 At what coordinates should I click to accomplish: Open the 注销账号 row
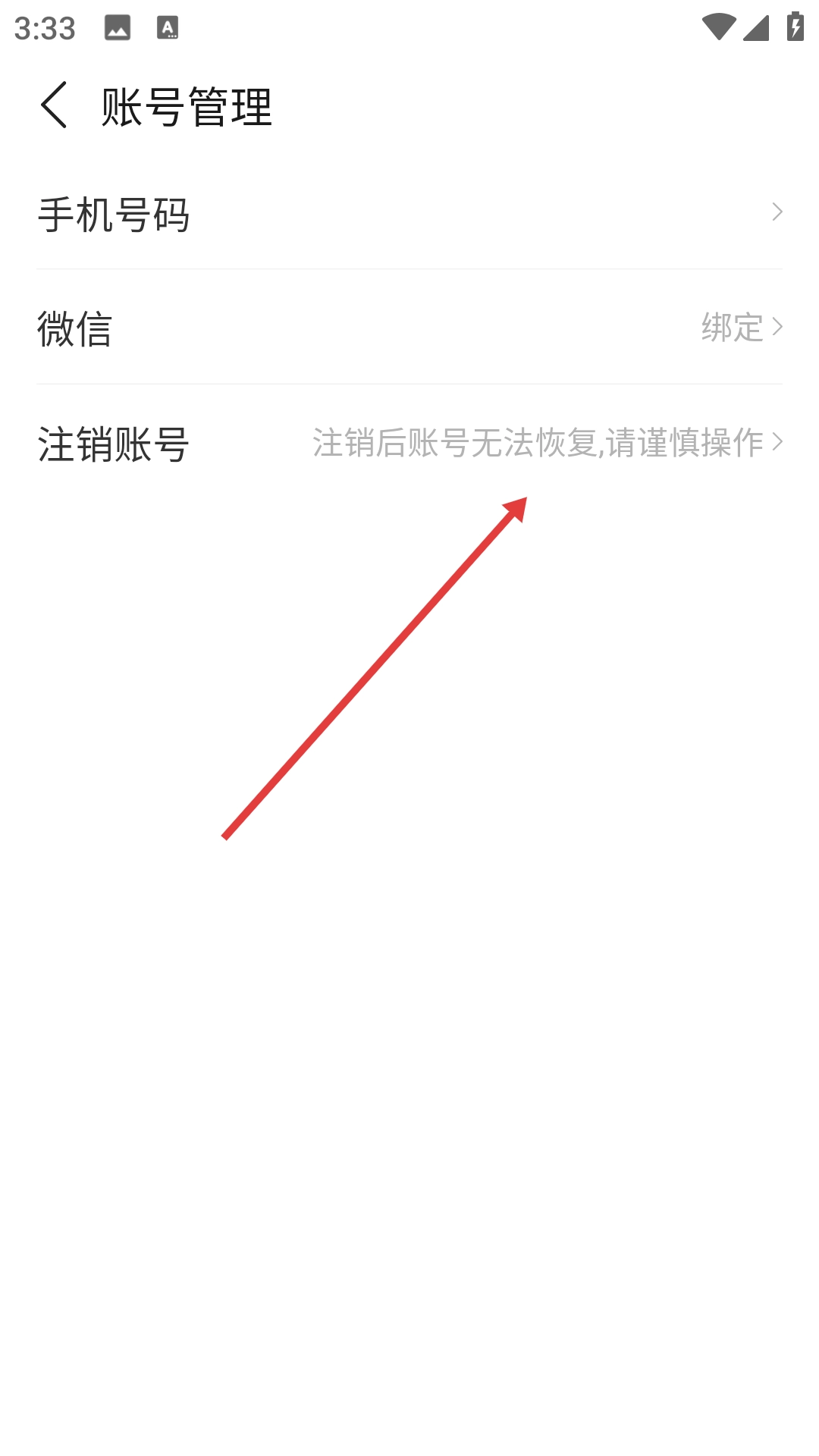pyautogui.click(x=409, y=443)
